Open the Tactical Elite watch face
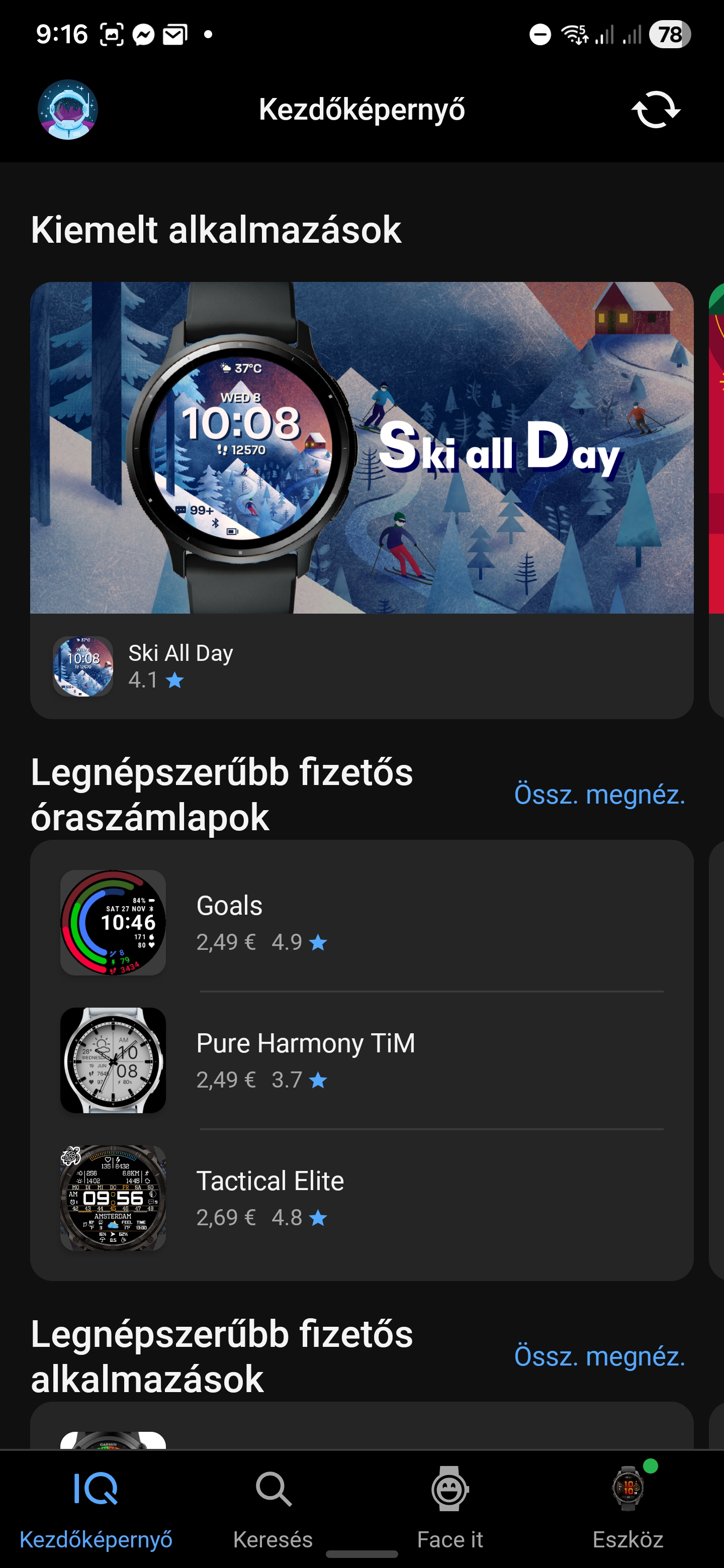 click(x=361, y=1198)
